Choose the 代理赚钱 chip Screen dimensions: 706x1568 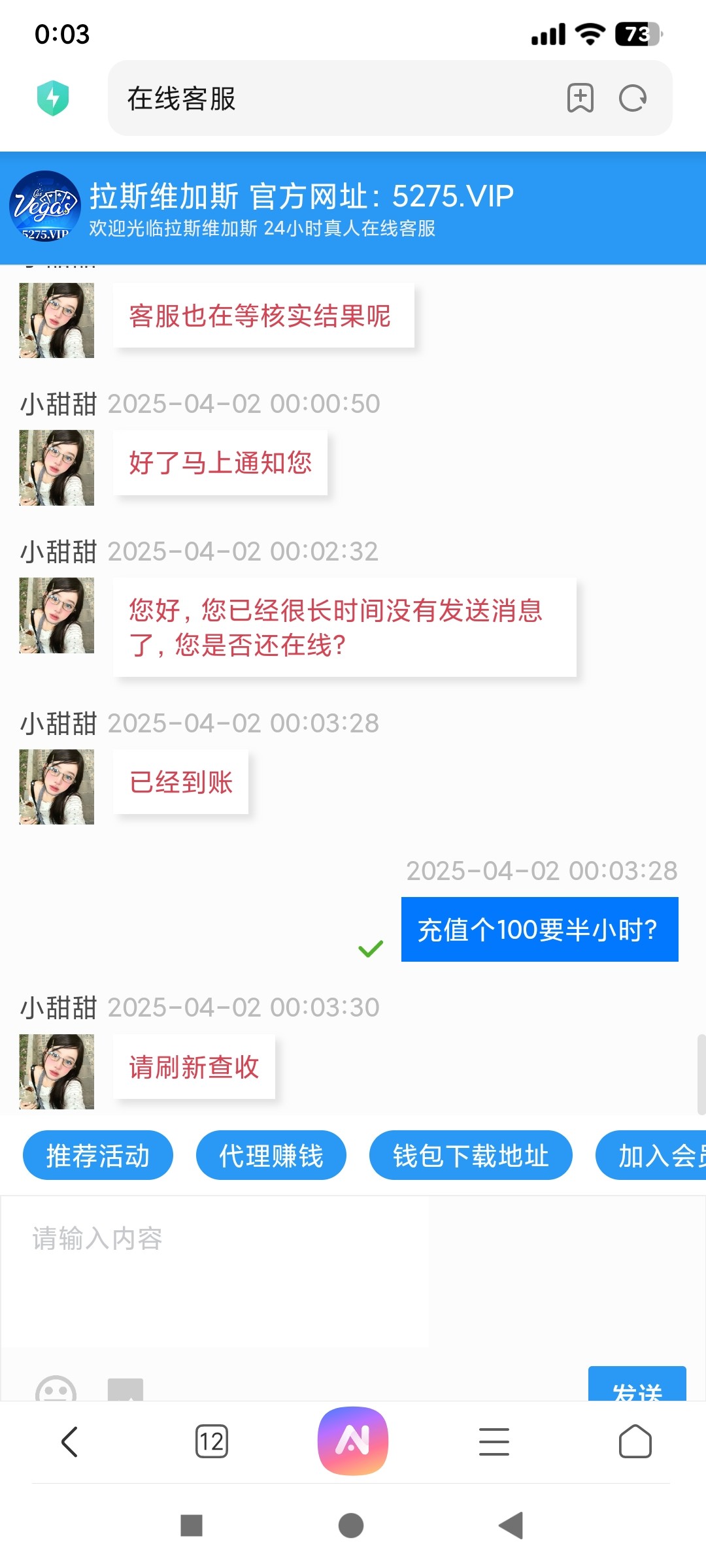pyautogui.click(x=271, y=1155)
